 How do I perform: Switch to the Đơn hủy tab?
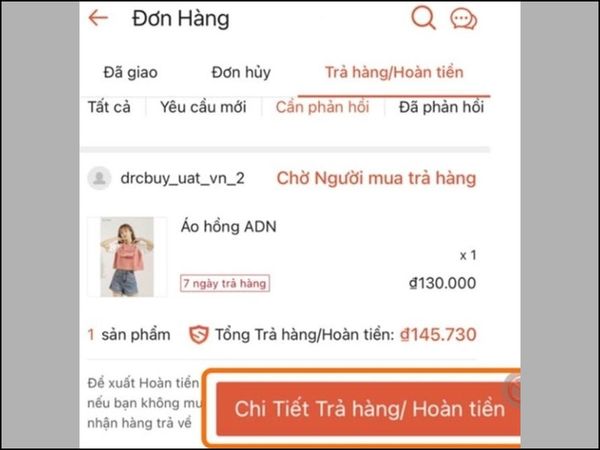[x=240, y=72]
